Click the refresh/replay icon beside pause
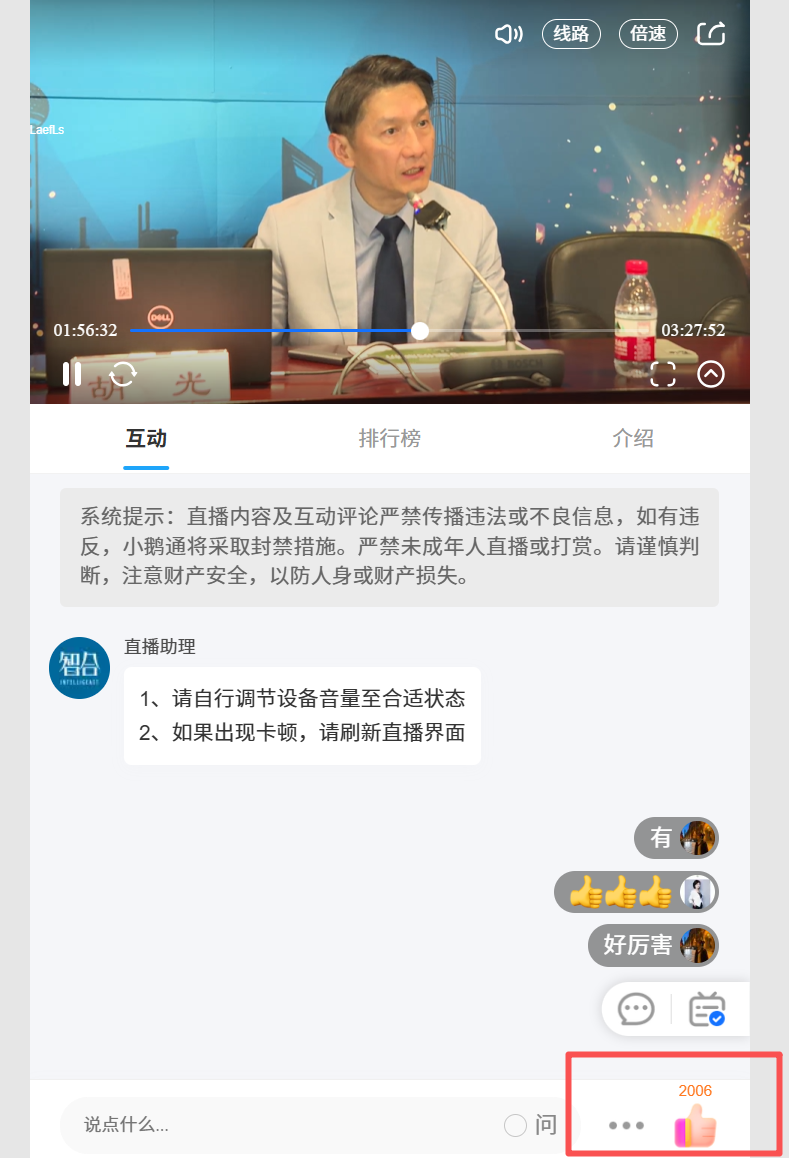Viewport: 789px width, 1158px height. [122, 374]
